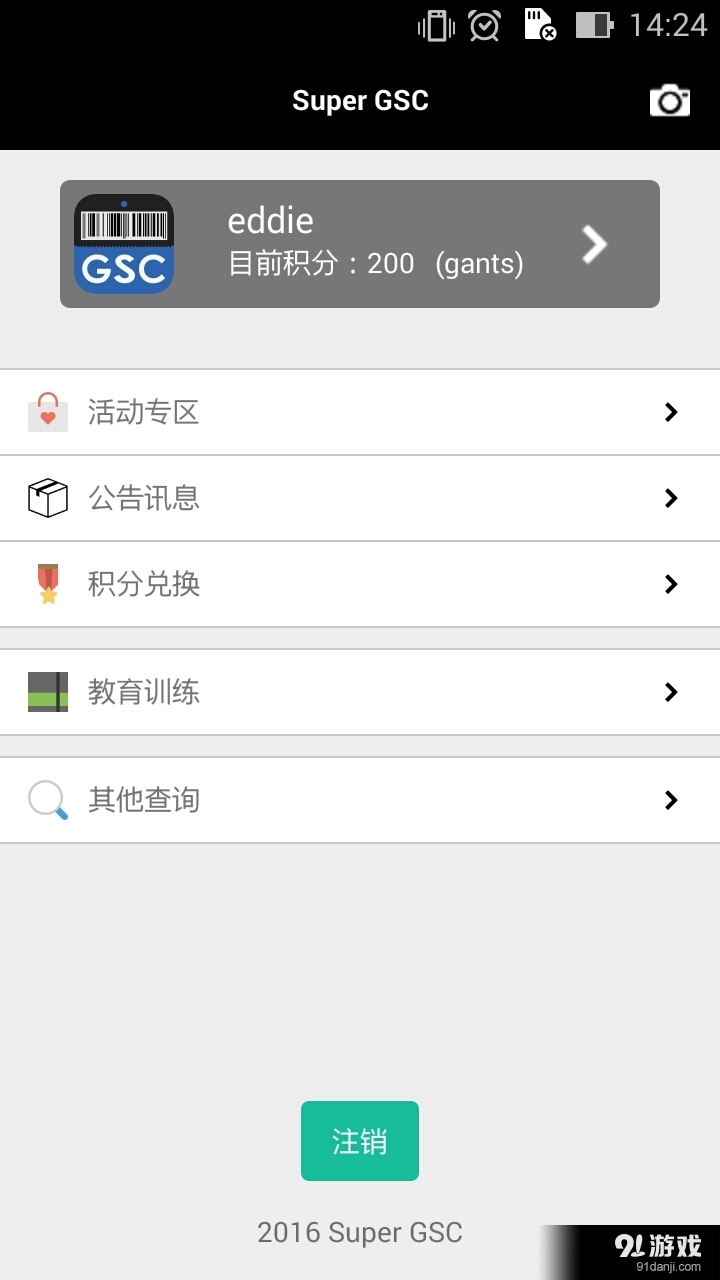720x1280 pixels.
Task: Open 活动专区 using its right arrow
Action: pos(670,412)
